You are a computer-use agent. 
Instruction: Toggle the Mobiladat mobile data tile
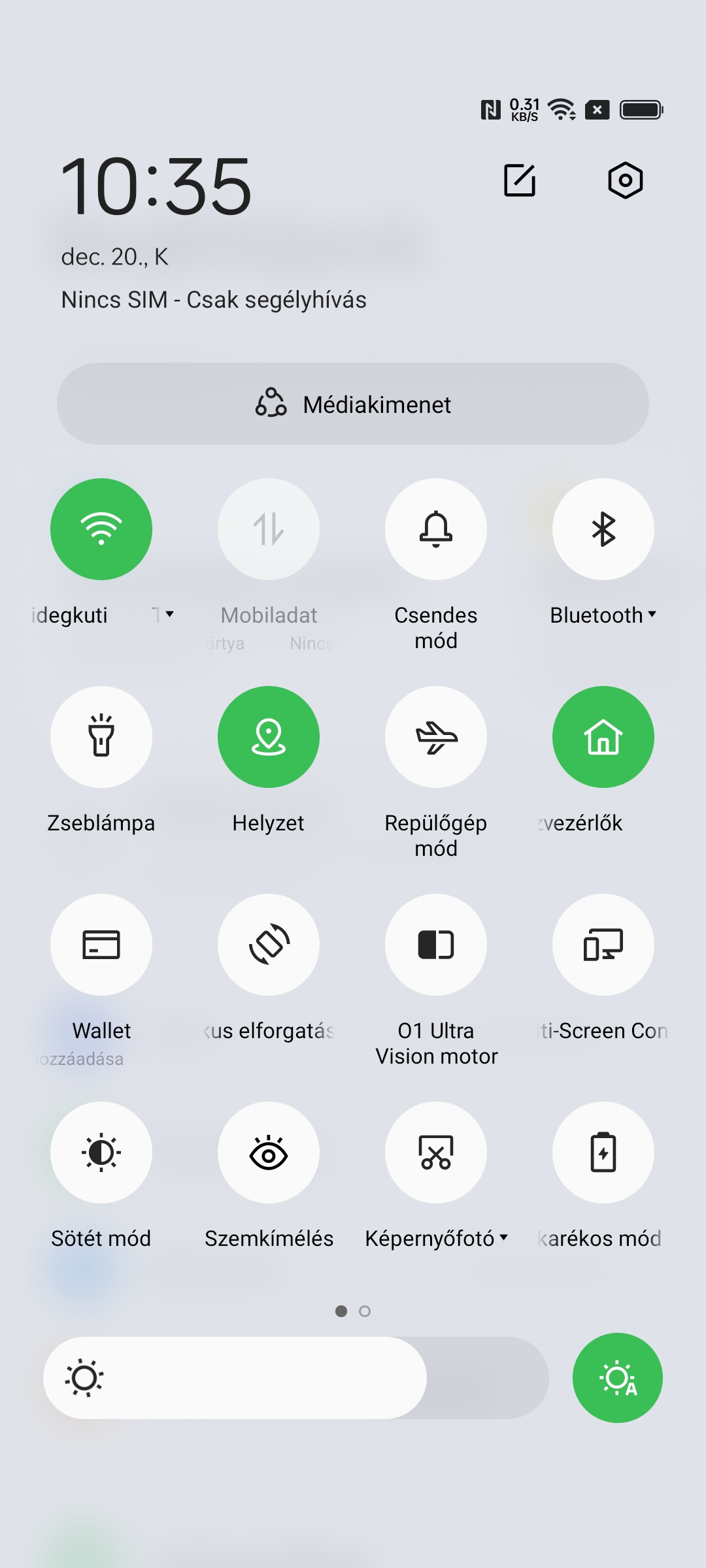click(269, 529)
